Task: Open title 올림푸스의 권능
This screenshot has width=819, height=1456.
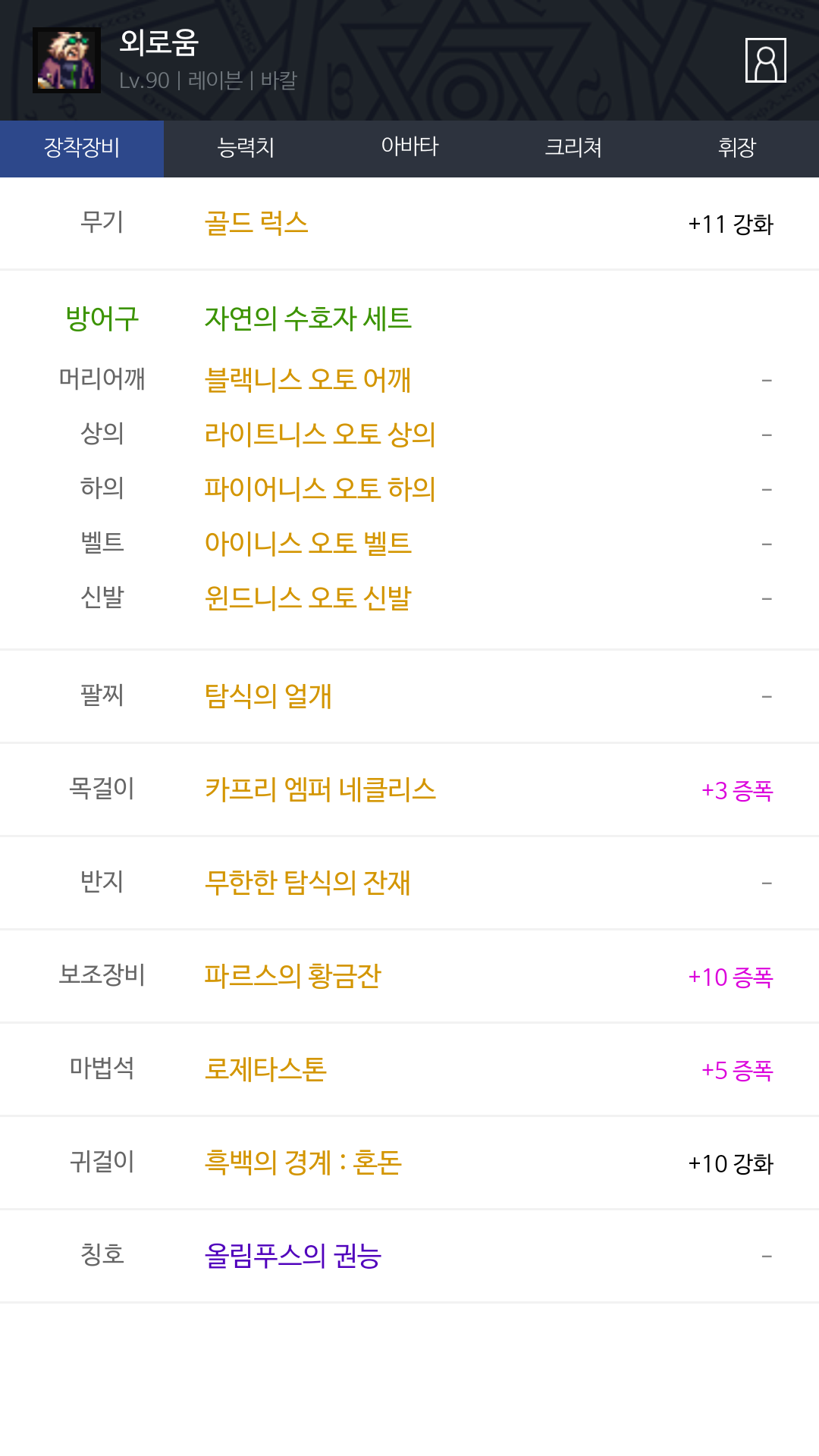Action: tap(293, 1256)
